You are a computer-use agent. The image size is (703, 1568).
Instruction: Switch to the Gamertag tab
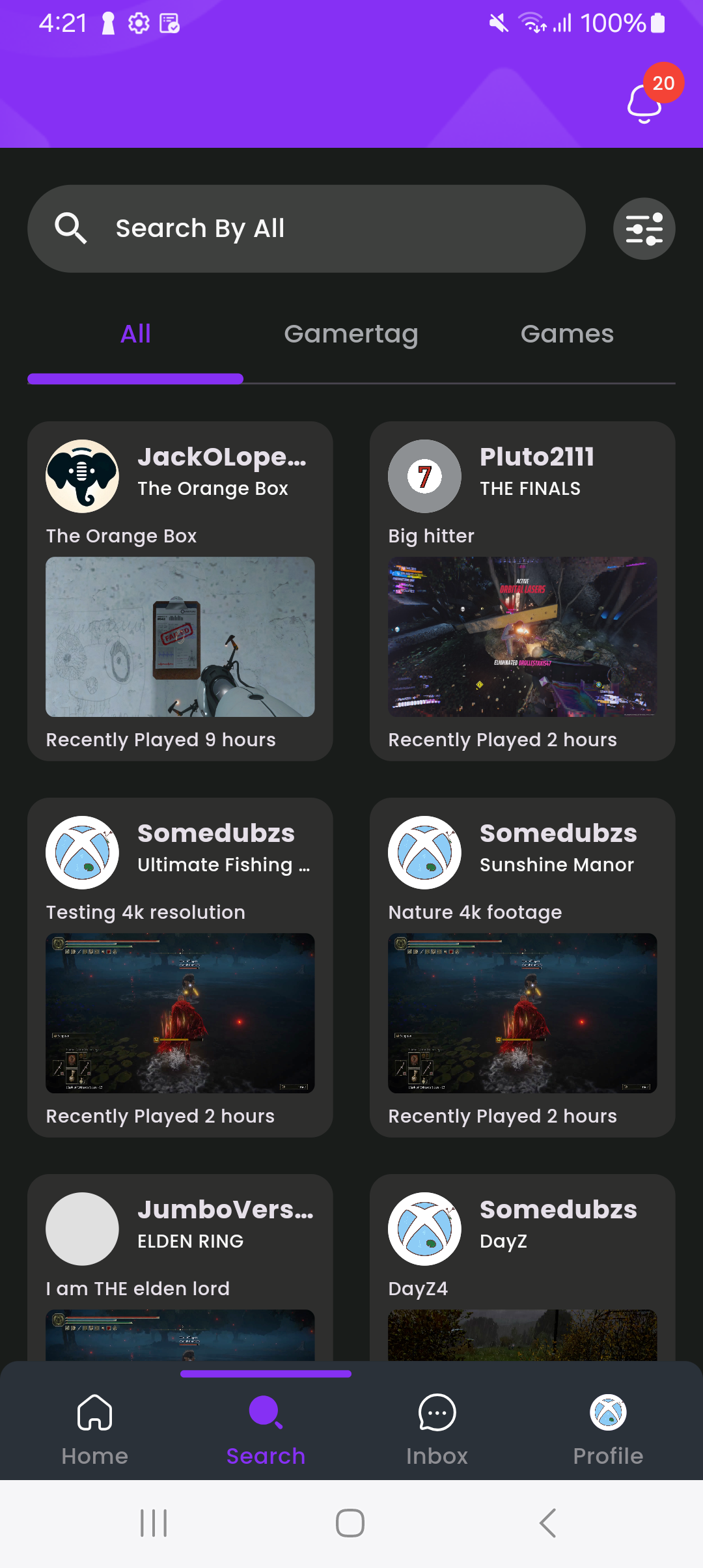[351, 334]
